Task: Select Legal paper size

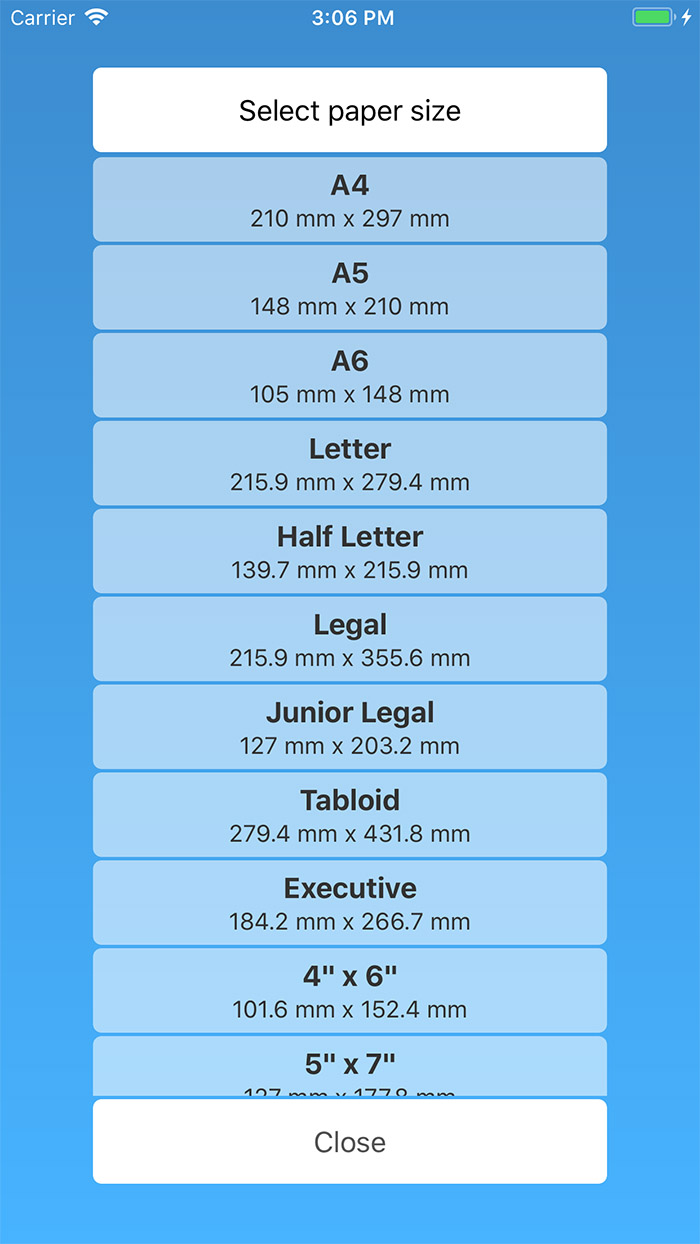Action: (350, 639)
